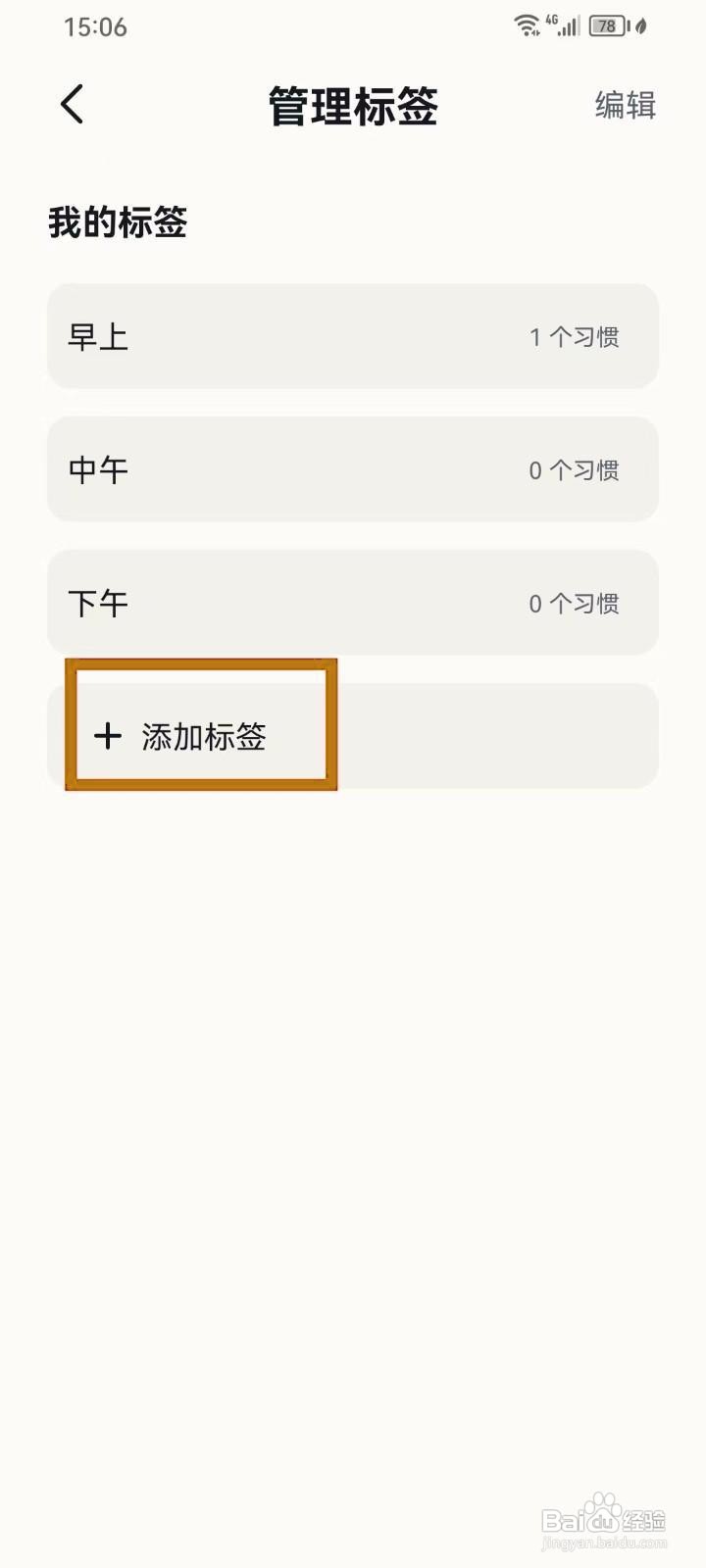The height and width of the screenshot is (1568, 706).
Task: Open the 编辑 edit mode
Action: 624,105
